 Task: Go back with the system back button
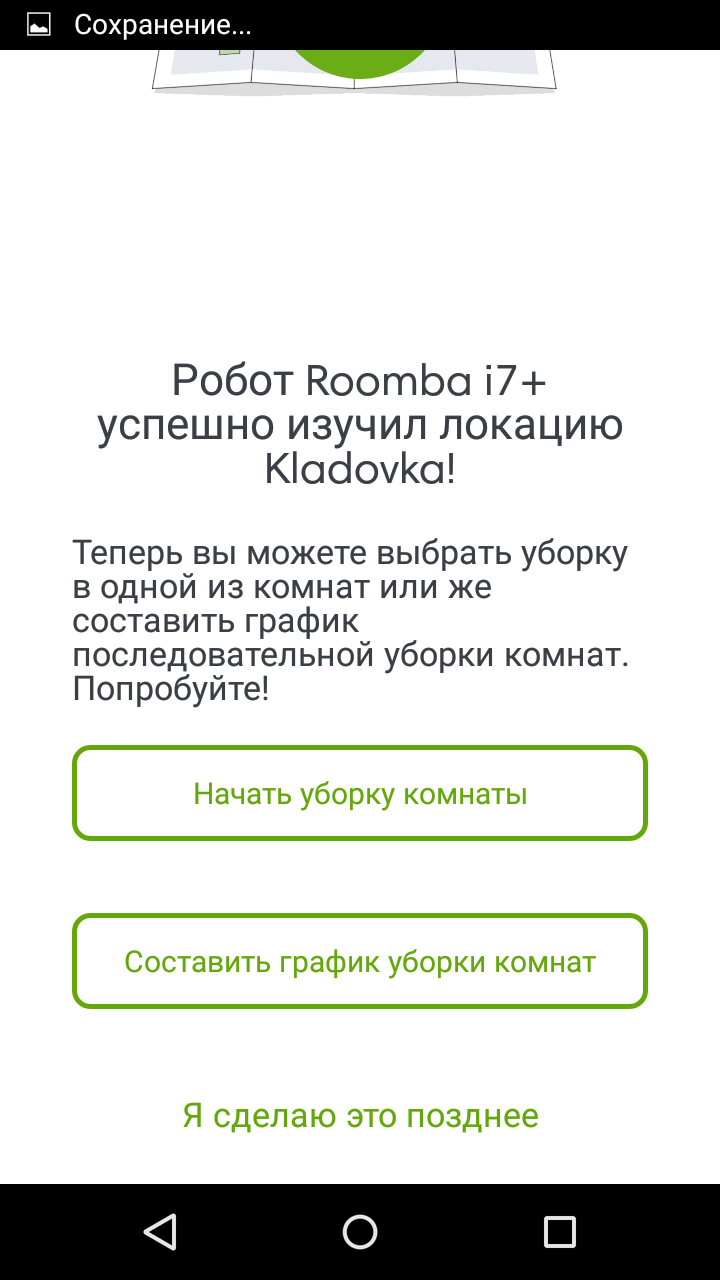[160, 1231]
